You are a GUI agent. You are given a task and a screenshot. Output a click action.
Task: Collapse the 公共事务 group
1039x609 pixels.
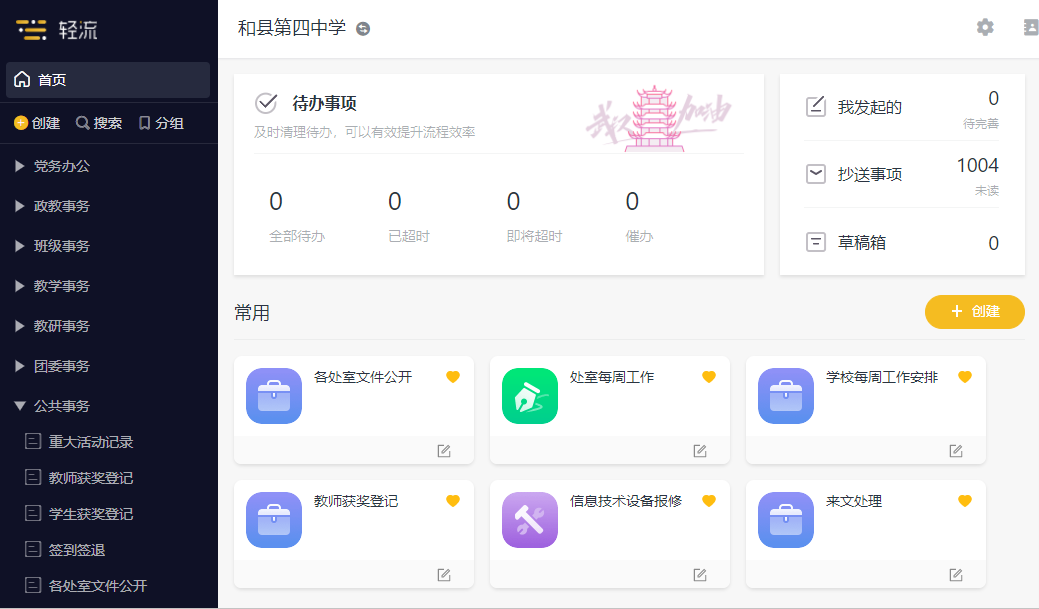pos(61,406)
